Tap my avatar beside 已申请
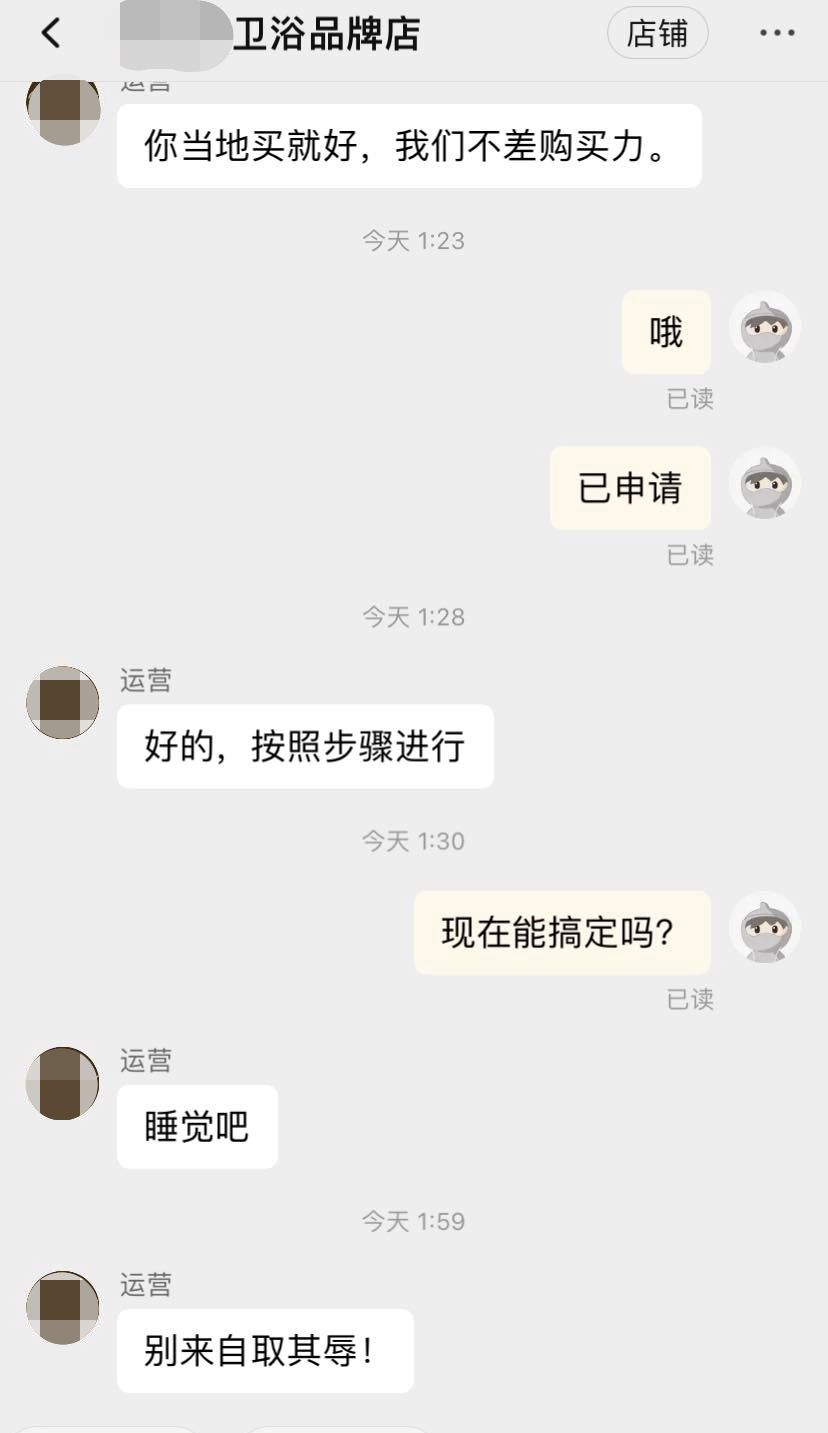The height and width of the screenshot is (1433, 828). (x=765, y=483)
